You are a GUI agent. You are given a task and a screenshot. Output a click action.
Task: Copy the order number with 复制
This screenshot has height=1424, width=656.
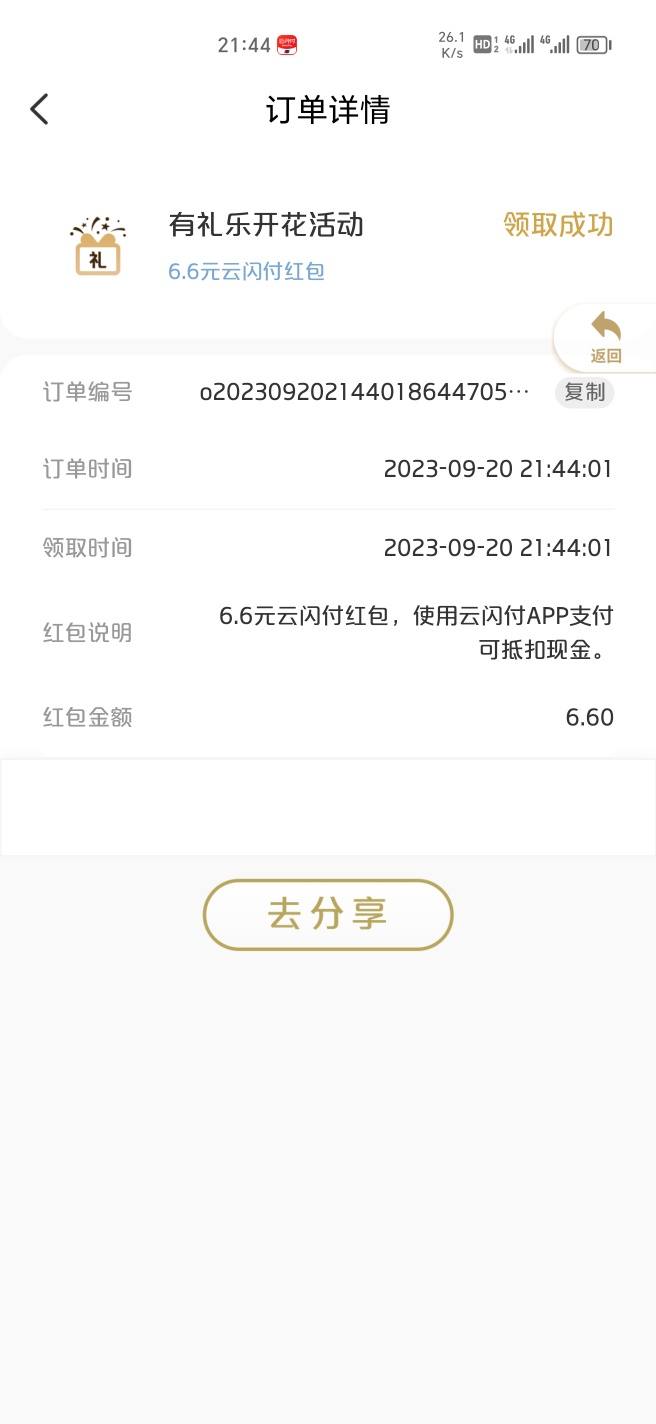585,392
